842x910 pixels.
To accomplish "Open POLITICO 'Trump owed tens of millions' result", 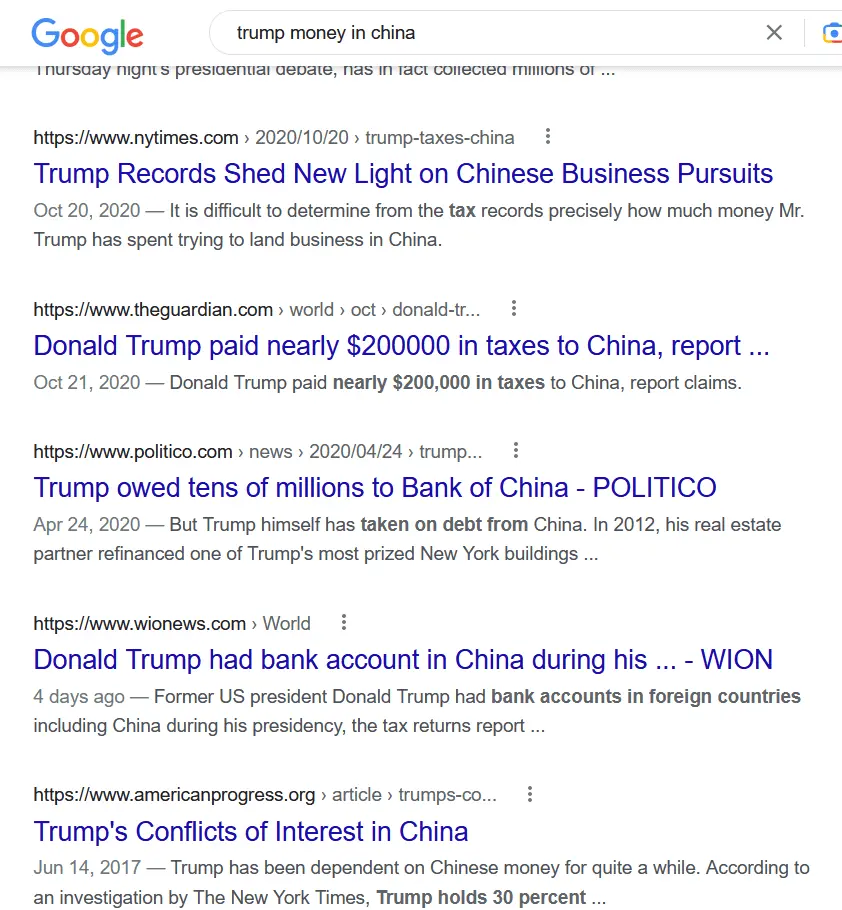I will 375,488.
